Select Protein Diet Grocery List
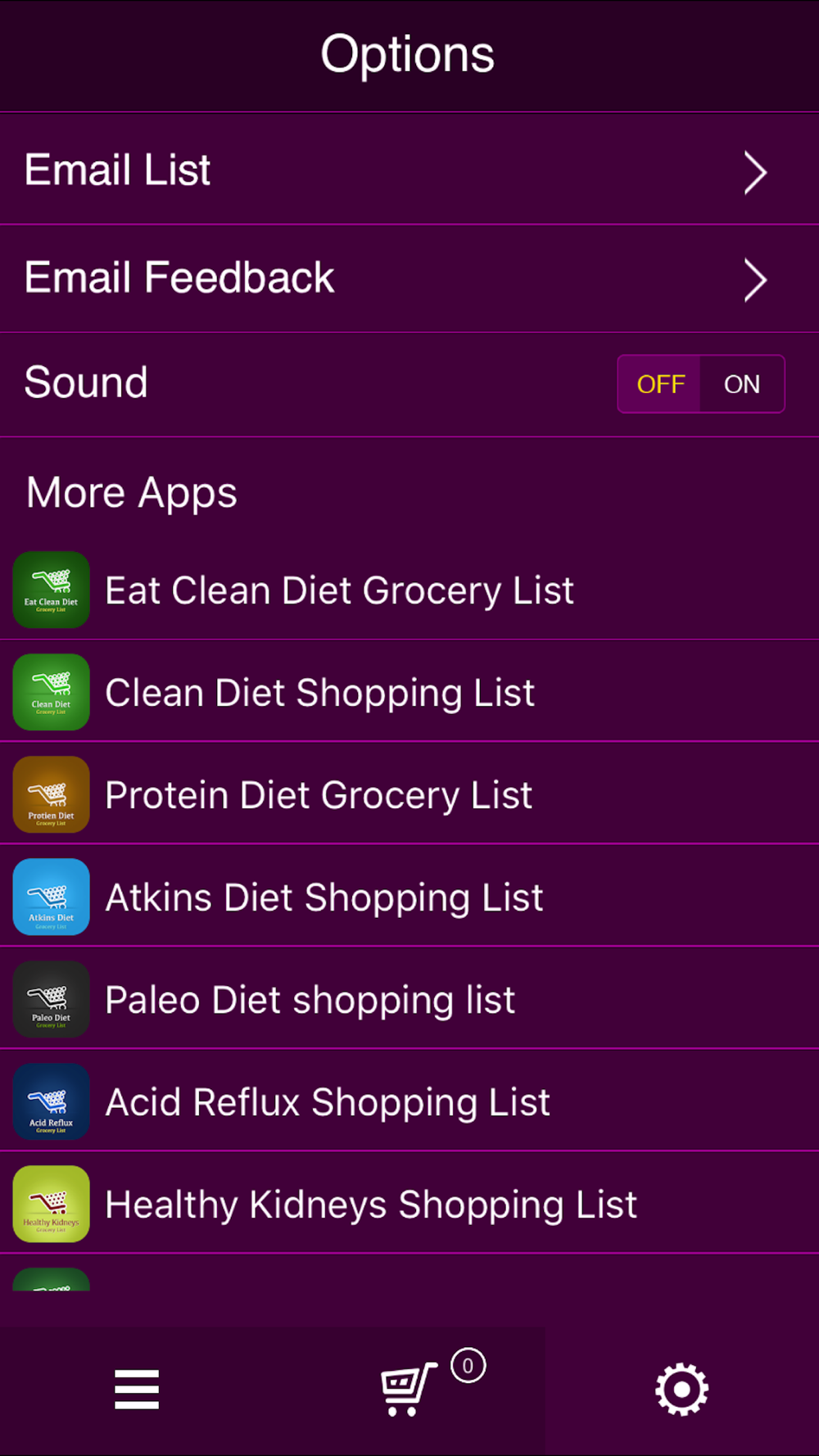The image size is (819, 1456). (x=409, y=794)
